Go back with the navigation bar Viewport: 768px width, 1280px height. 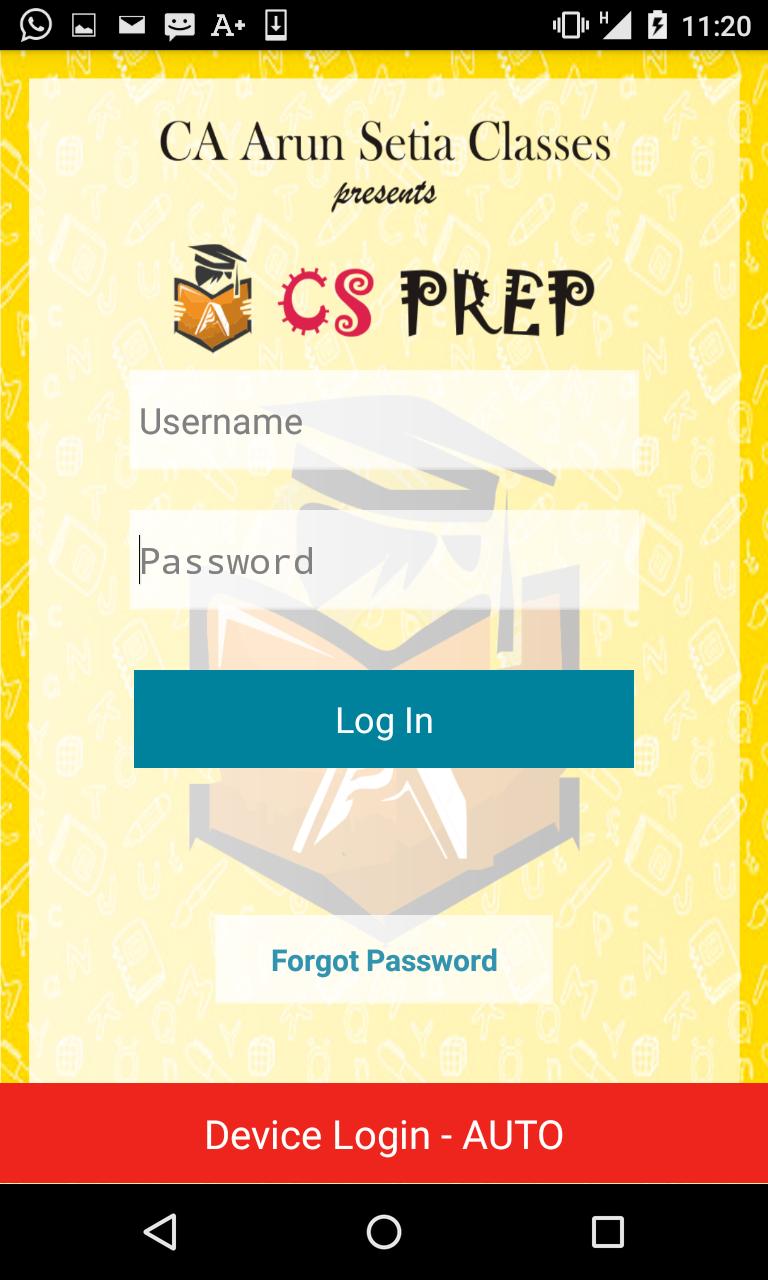pyautogui.click(x=160, y=1232)
